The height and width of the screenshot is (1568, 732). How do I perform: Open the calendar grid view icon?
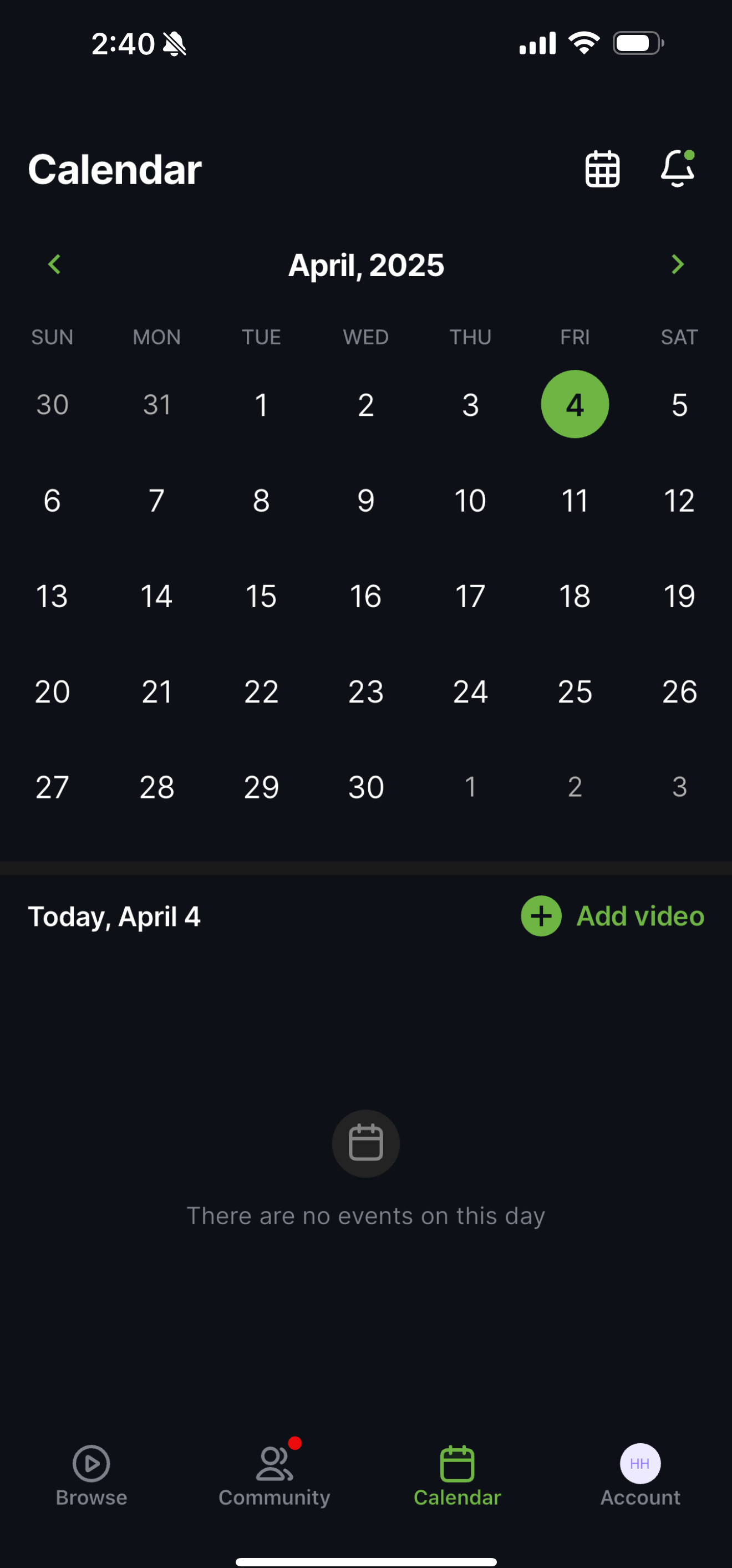coord(602,169)
